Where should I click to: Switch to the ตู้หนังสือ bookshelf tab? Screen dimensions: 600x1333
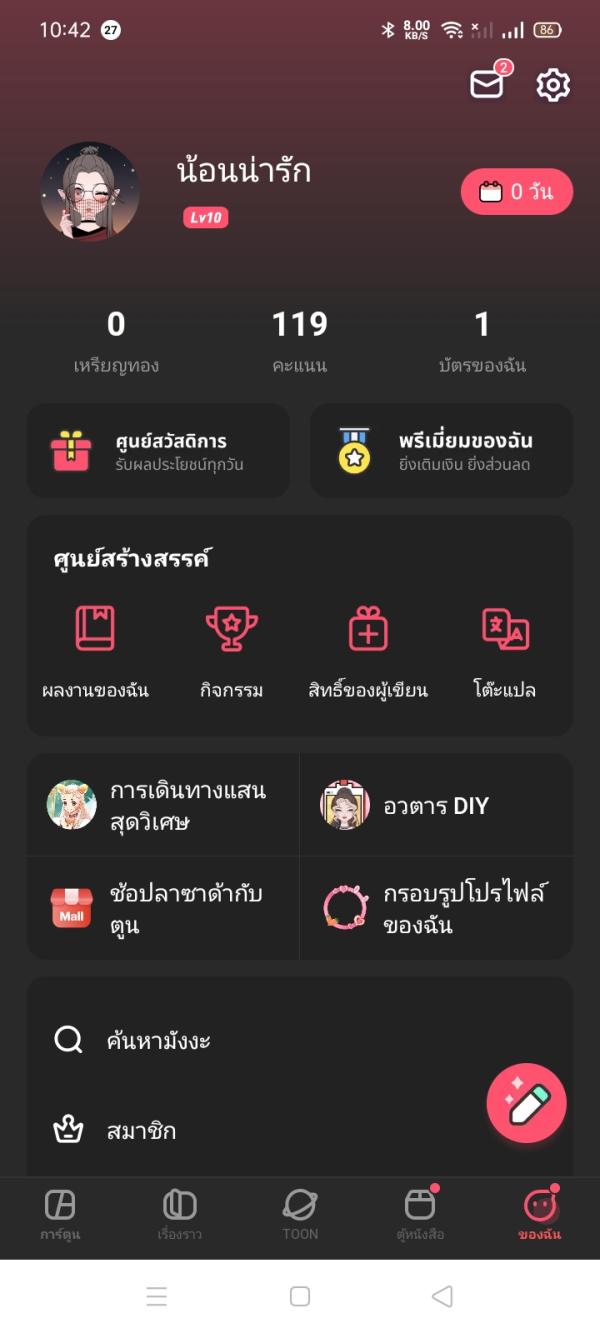click(x=420, y=1215)
